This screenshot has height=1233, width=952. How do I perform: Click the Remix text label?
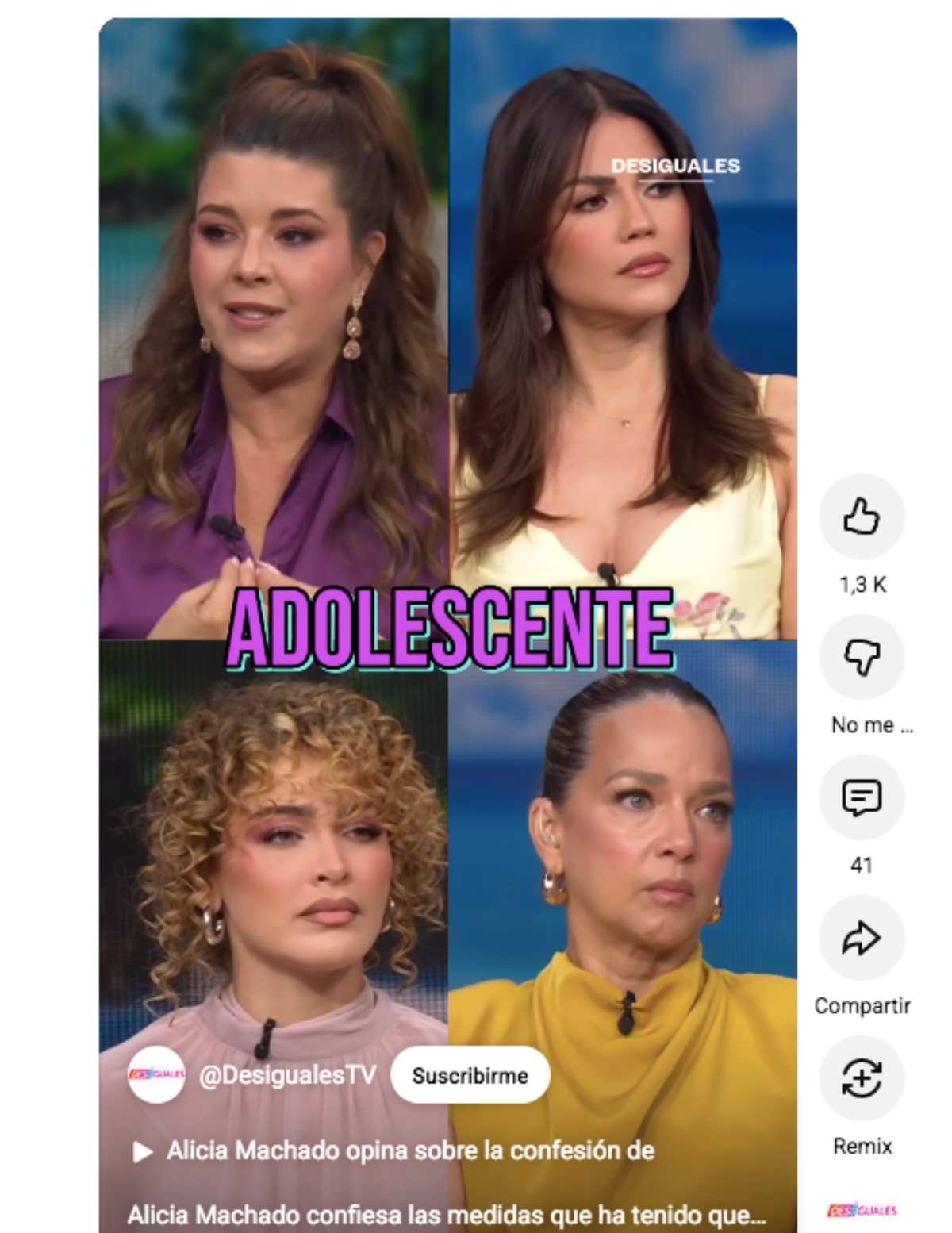[x=862, y=1146]
